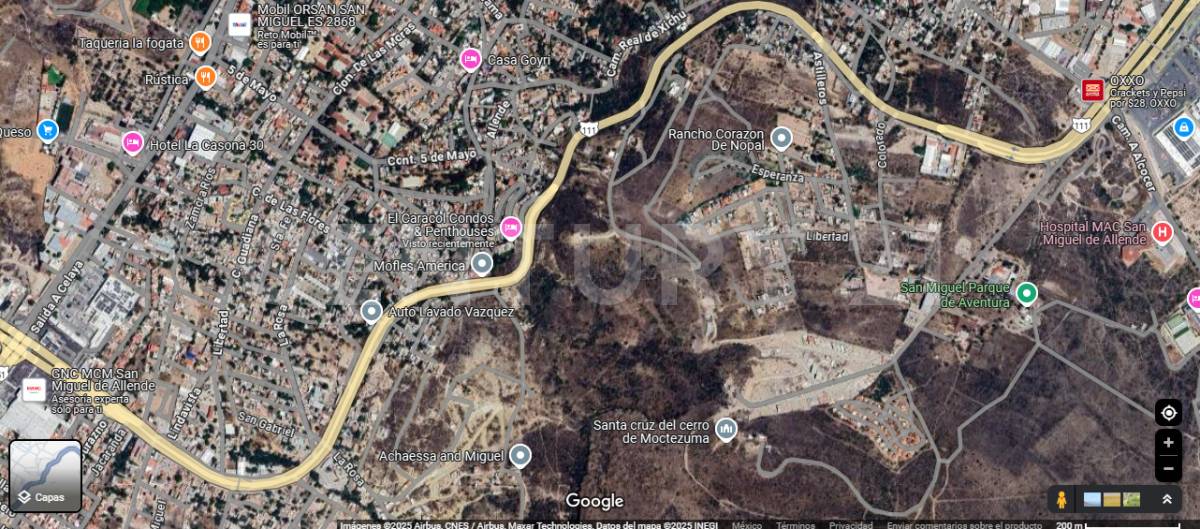
Task: Expand the imagery options arrow
Action: click(1167, 499)
